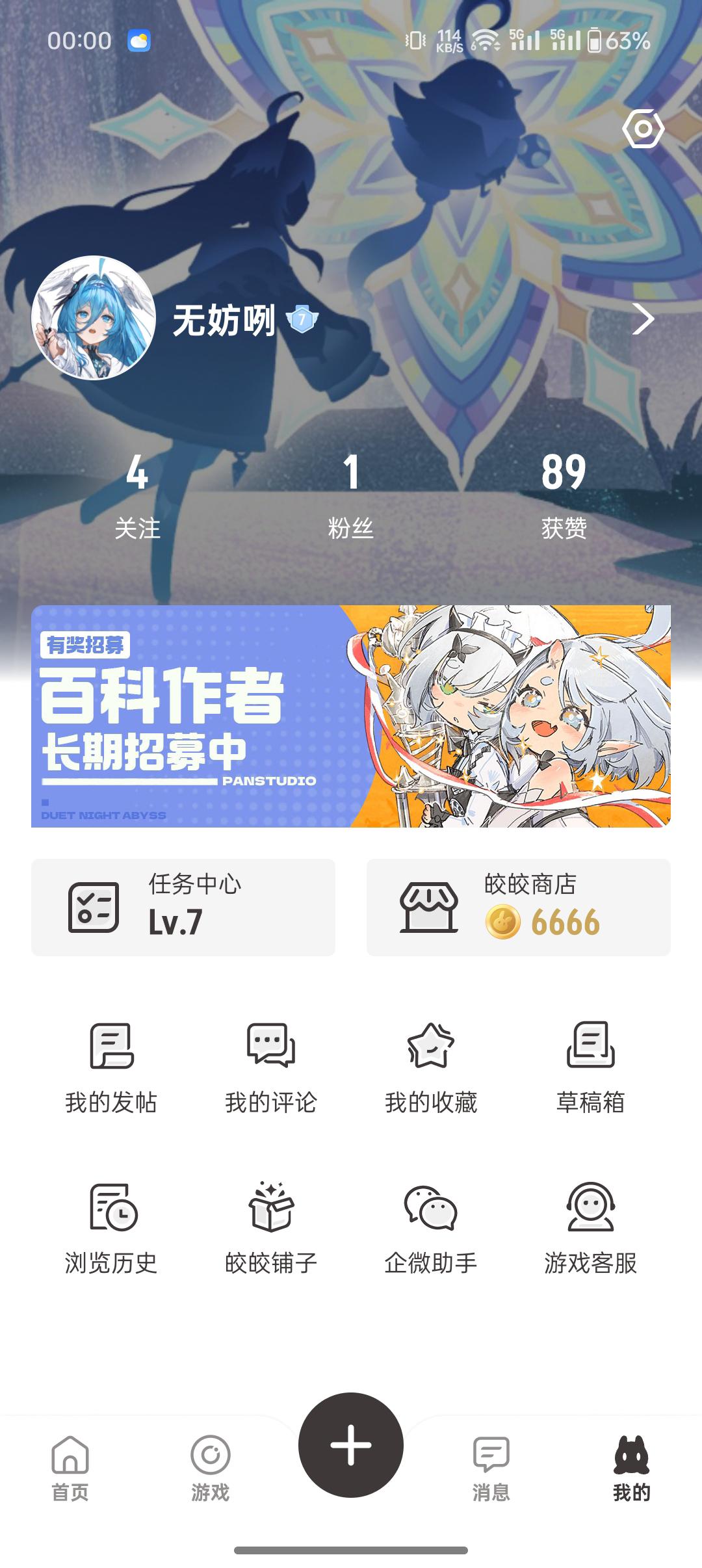Open the 百科作者 recruitment banner

pos(351,716)
